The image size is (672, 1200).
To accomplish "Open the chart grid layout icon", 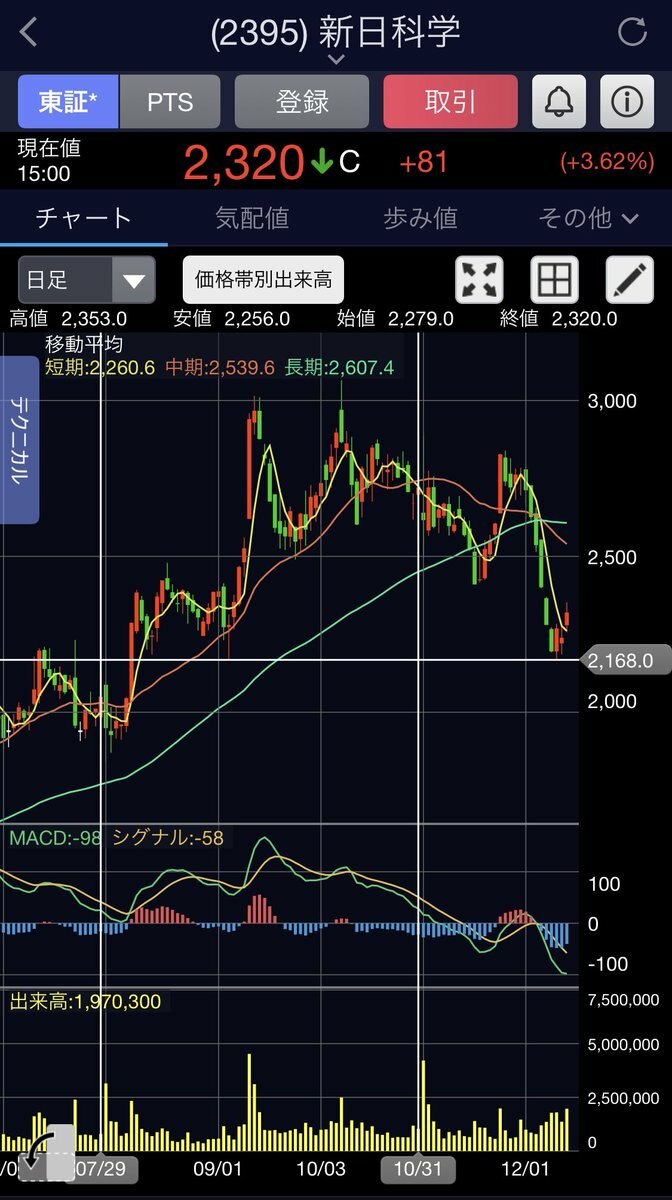I will [x=554, y=280].
